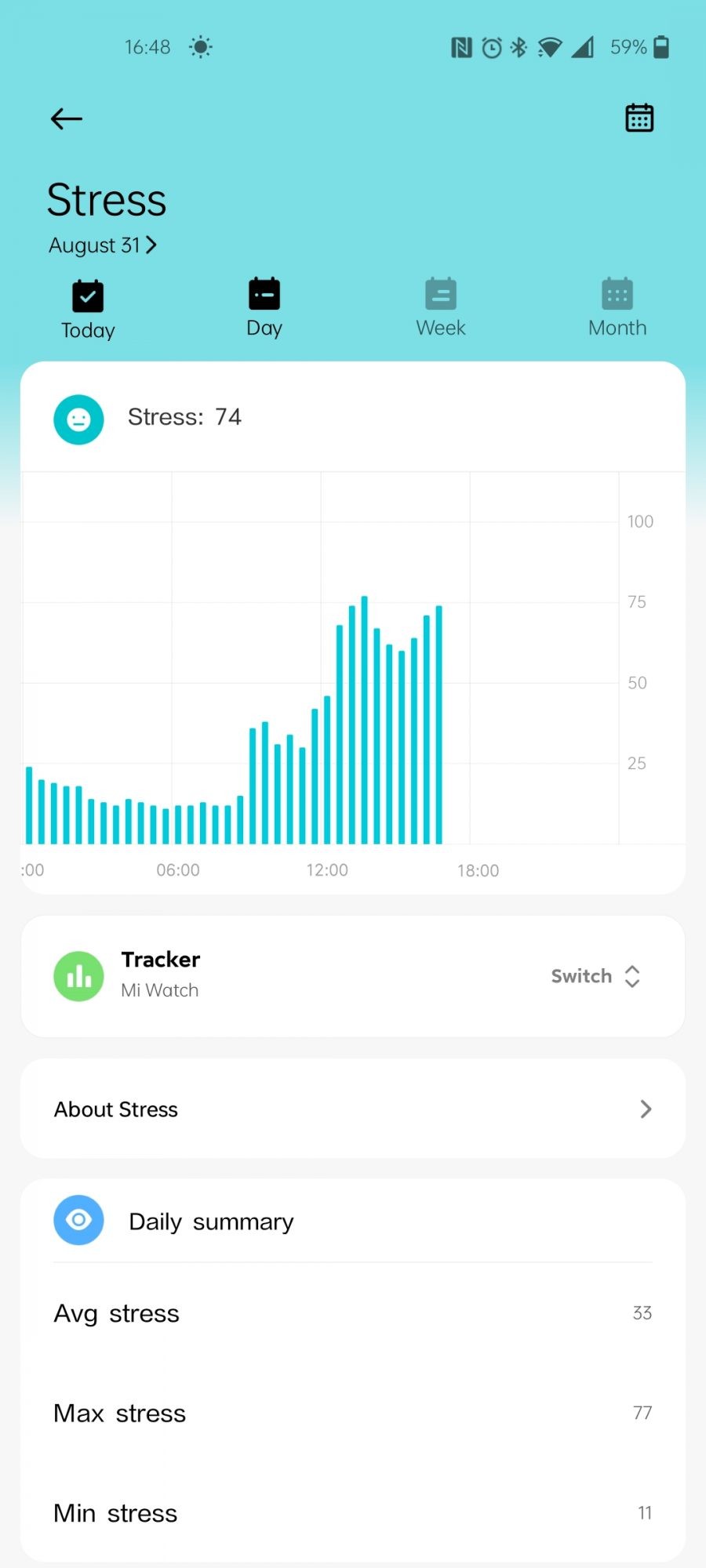Jump to Today's stress data

click(x=88, y=310)
